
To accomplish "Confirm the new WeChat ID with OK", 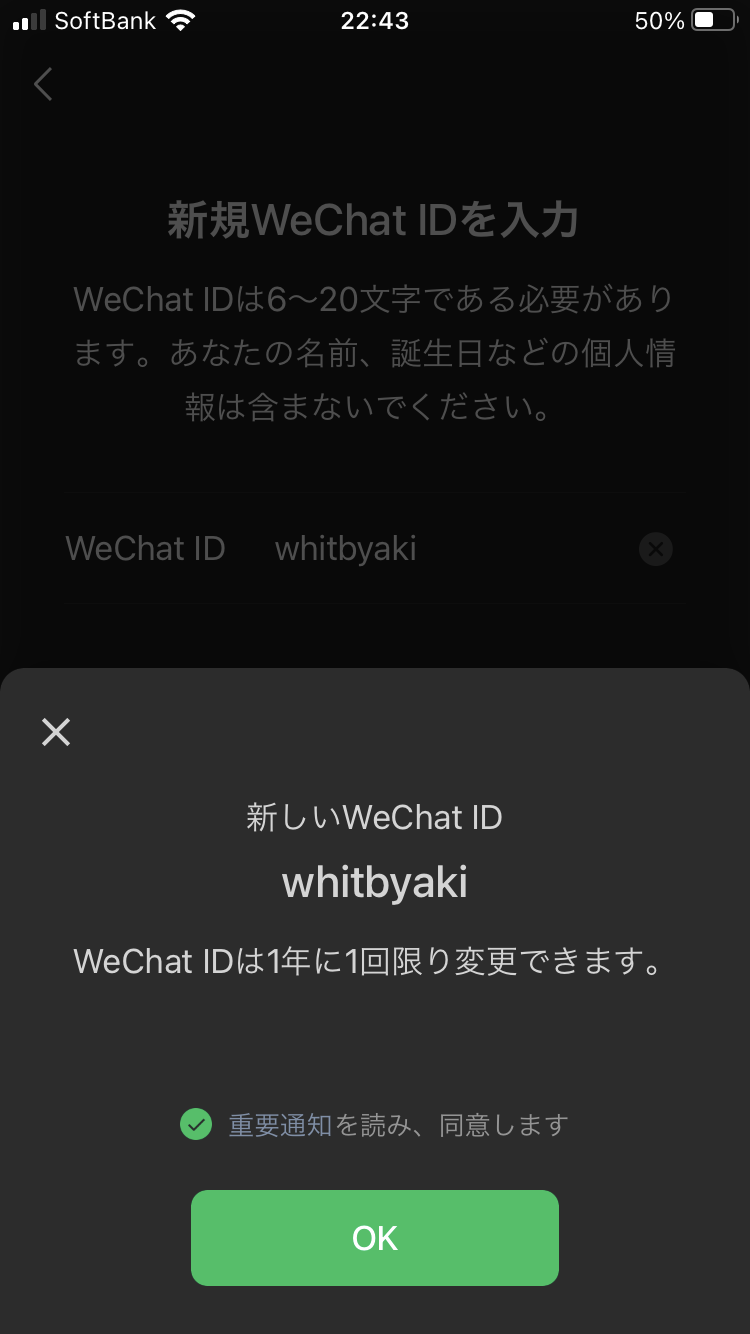I will [375, 1238].
